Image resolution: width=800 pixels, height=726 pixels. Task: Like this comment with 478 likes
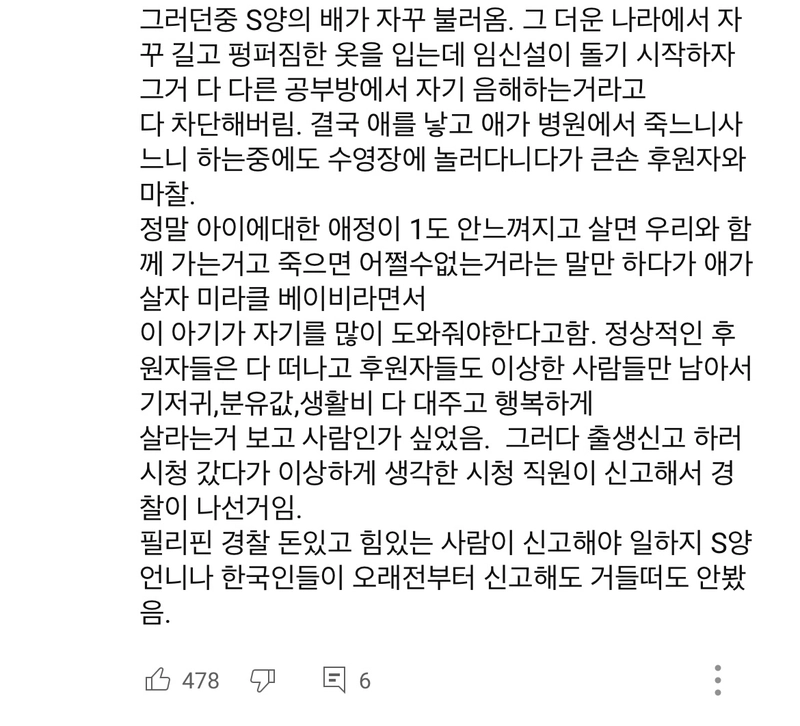158,680
